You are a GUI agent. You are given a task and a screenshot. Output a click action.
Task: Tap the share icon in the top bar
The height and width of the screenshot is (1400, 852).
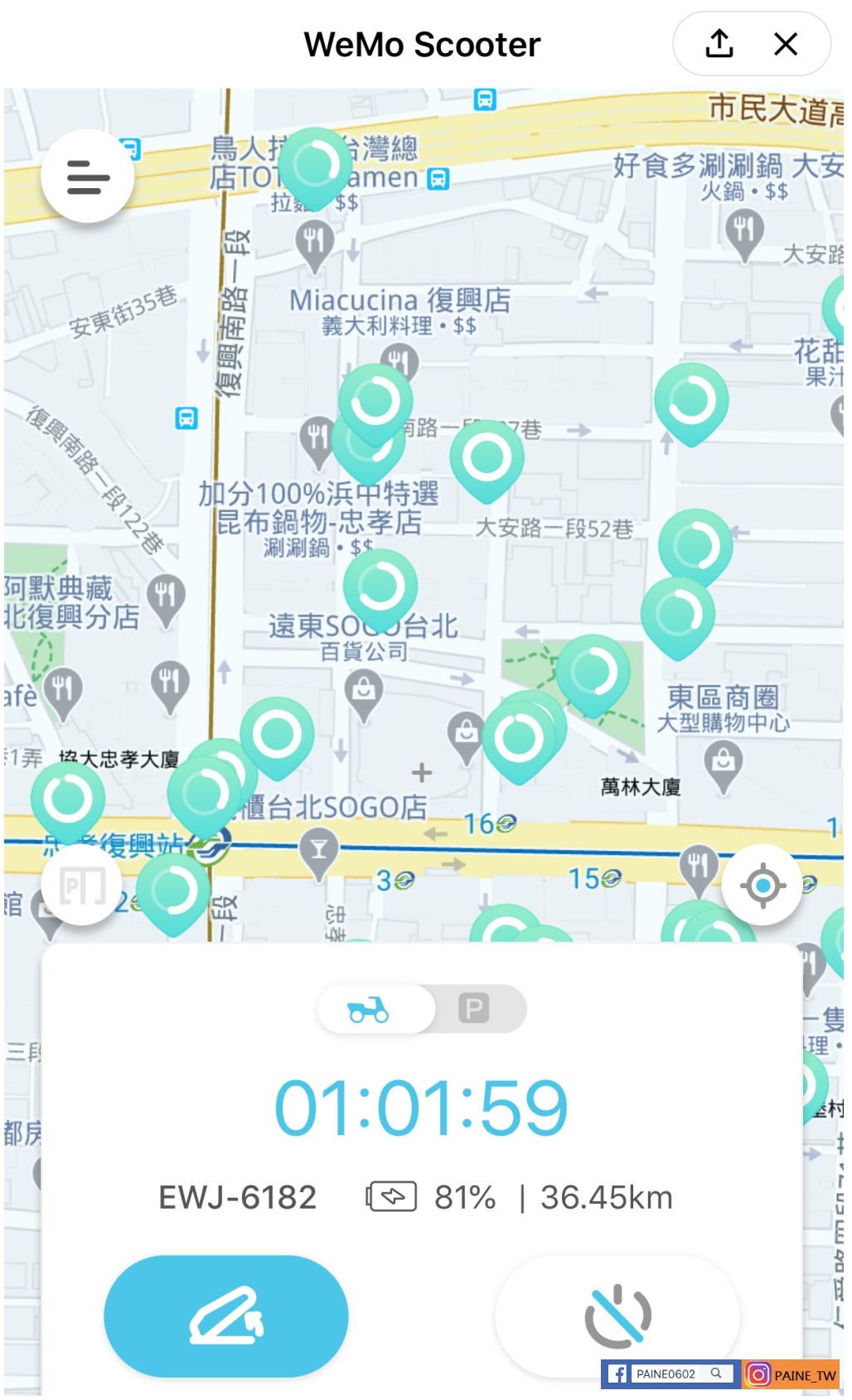coord(718,44)
